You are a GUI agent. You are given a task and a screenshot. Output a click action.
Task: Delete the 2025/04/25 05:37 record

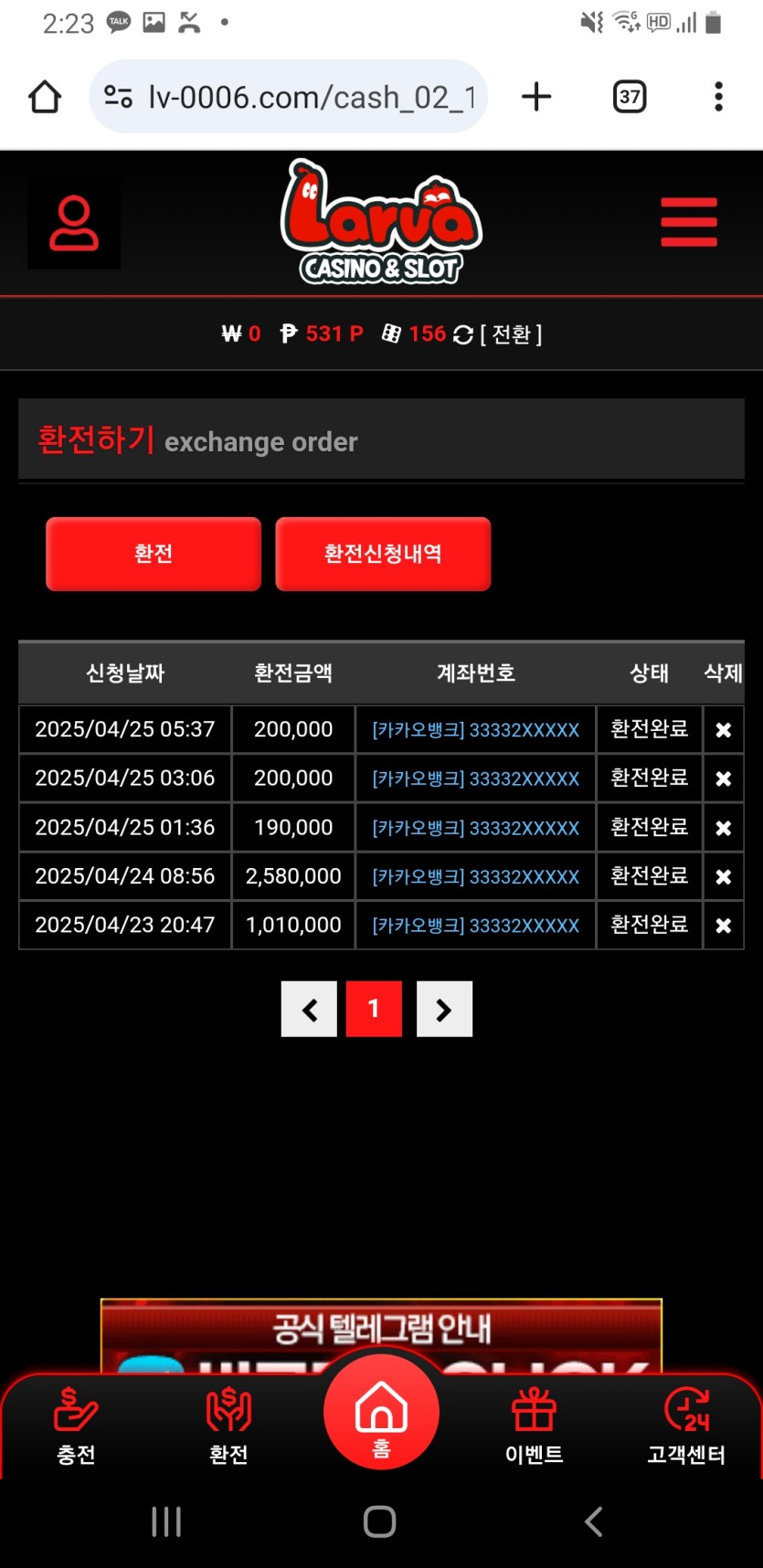click(x=723, y=730)
